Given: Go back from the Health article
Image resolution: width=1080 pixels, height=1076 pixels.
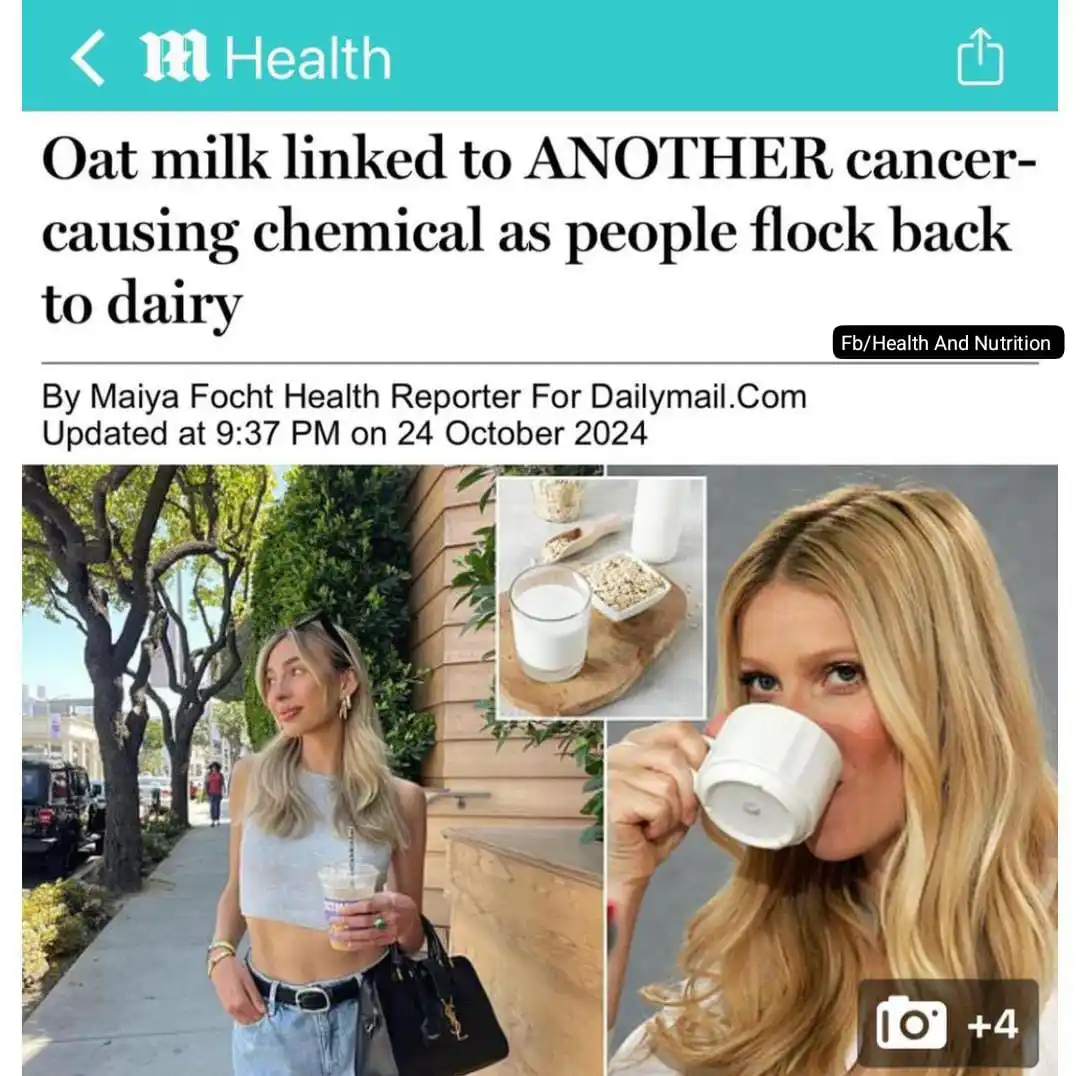Looking at the screenshot, I should point(88,57).
